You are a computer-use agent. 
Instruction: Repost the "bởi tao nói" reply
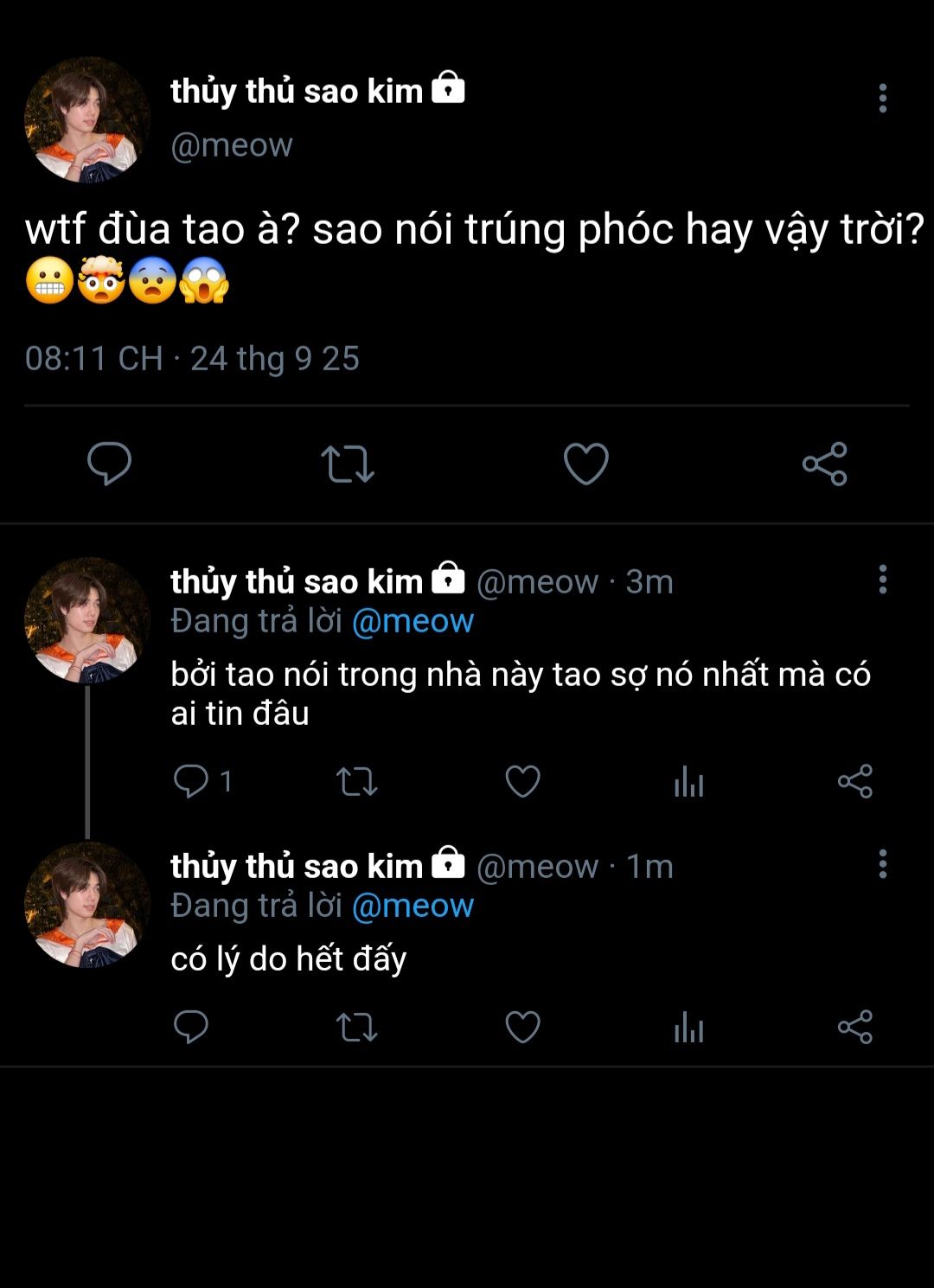point(356,782)
